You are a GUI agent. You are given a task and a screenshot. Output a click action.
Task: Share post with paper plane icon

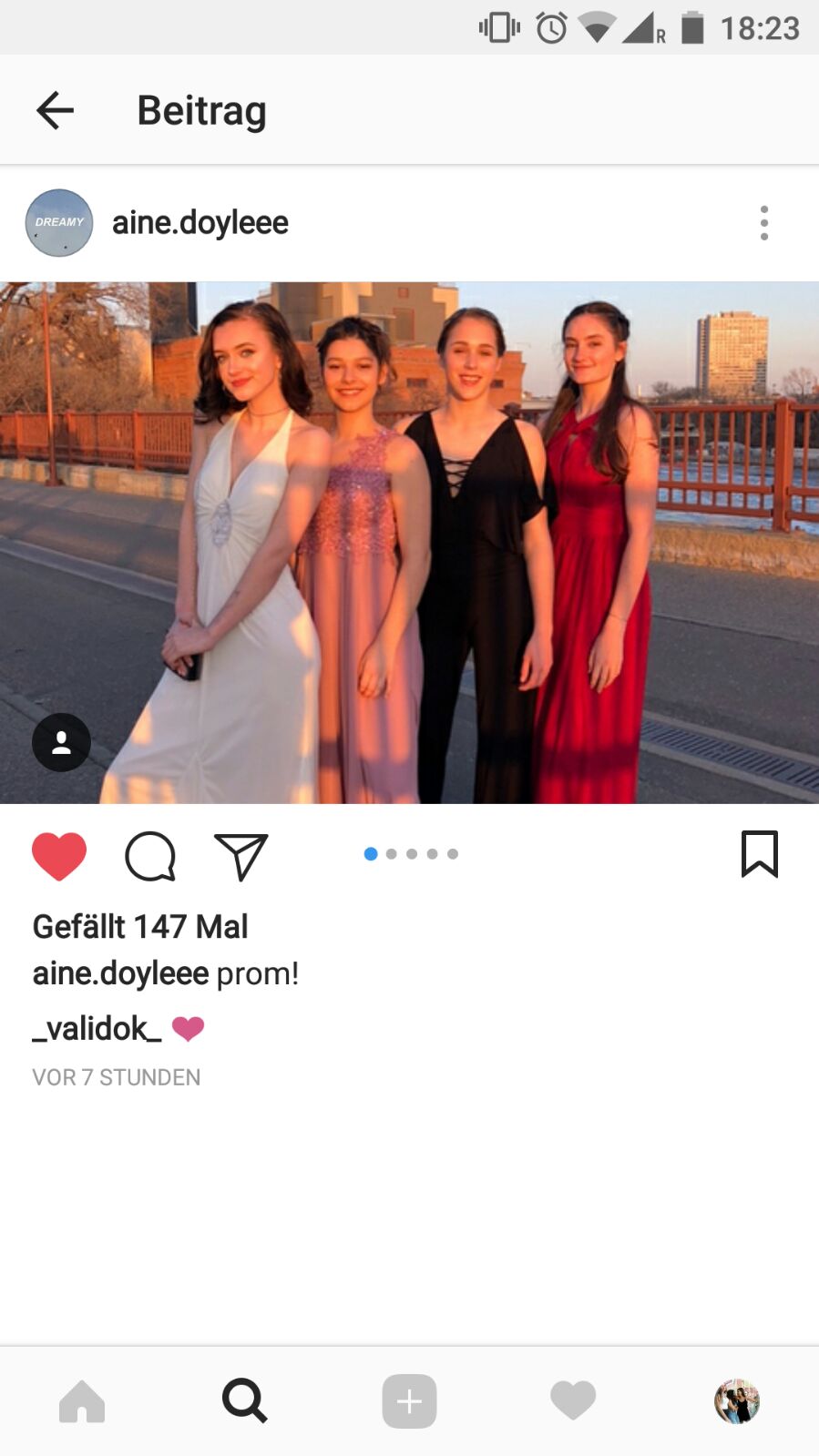[x=241, y=856]
